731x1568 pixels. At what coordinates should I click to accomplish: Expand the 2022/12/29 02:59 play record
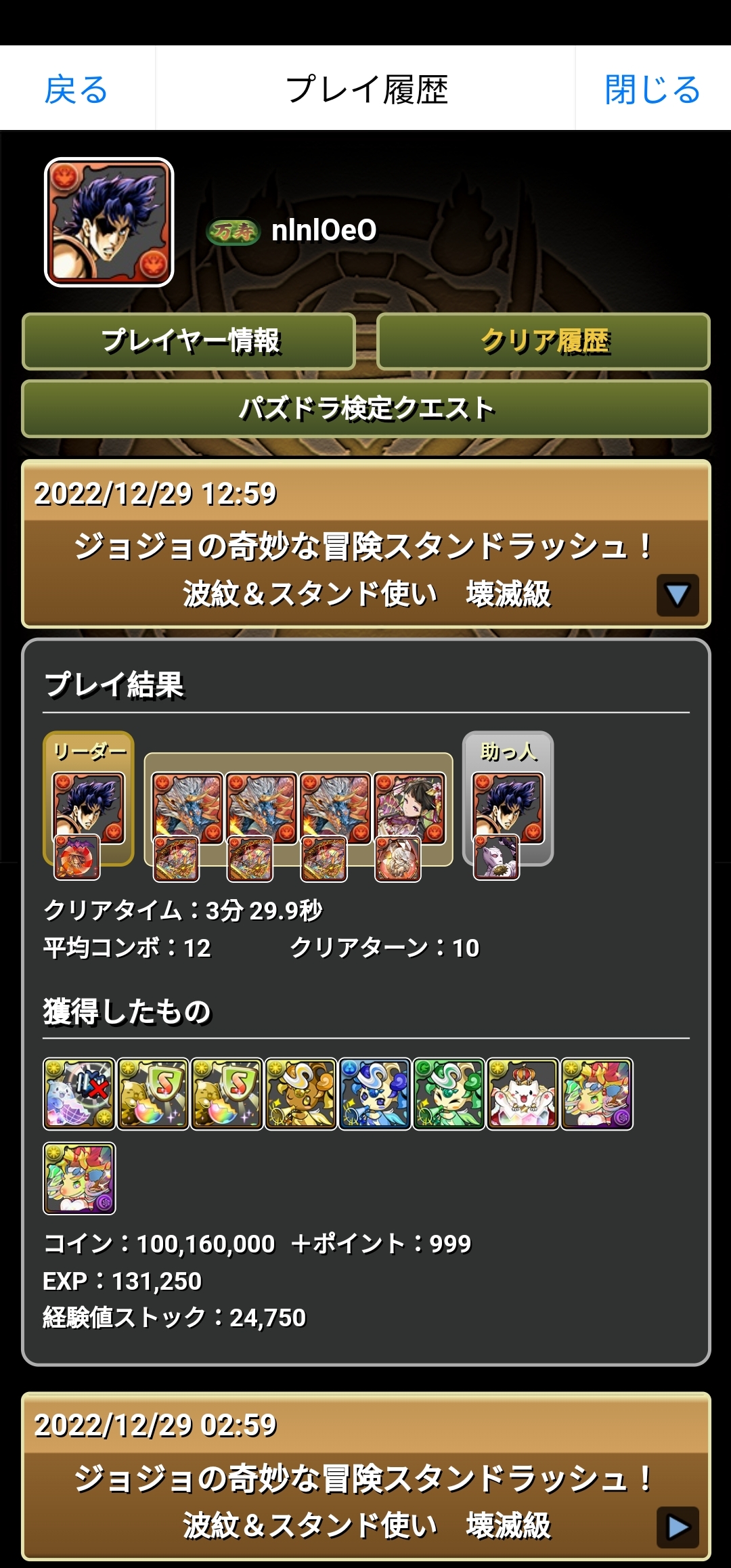(x=677, y=1527)
